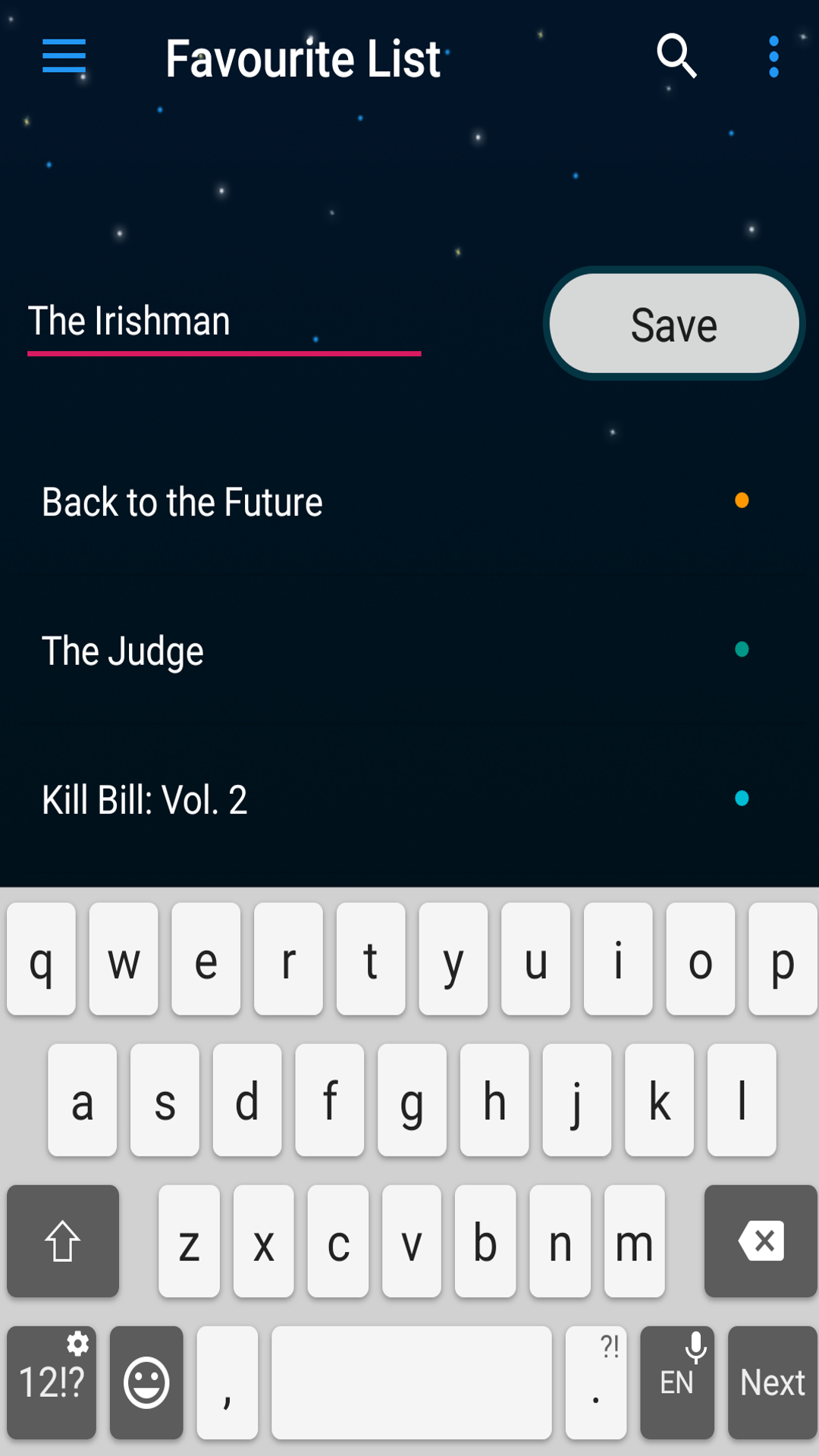Viewport: 819px width, 1456px height.
Task: Save The Irishman to the favourite list
Action: 673,323
